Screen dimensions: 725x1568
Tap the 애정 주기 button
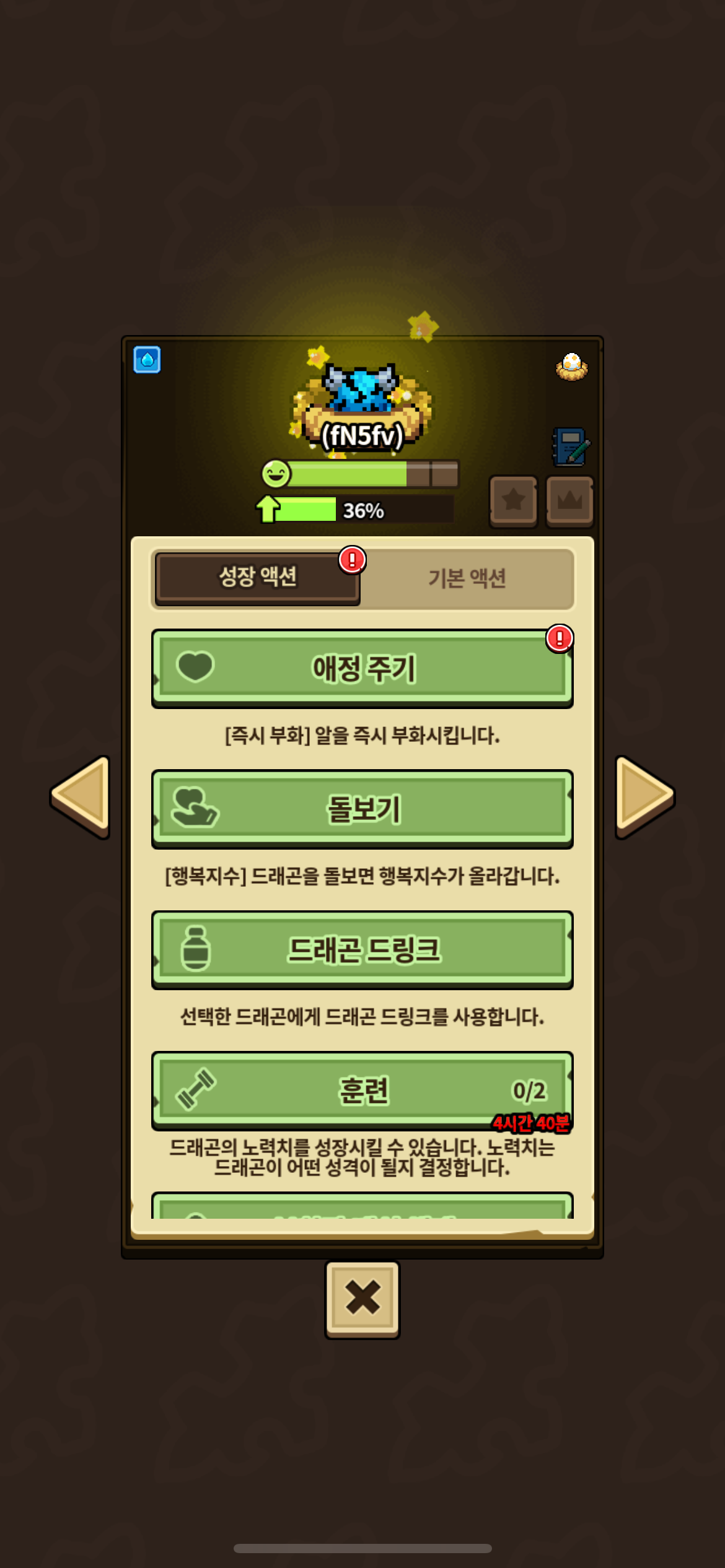pos(362,669)
